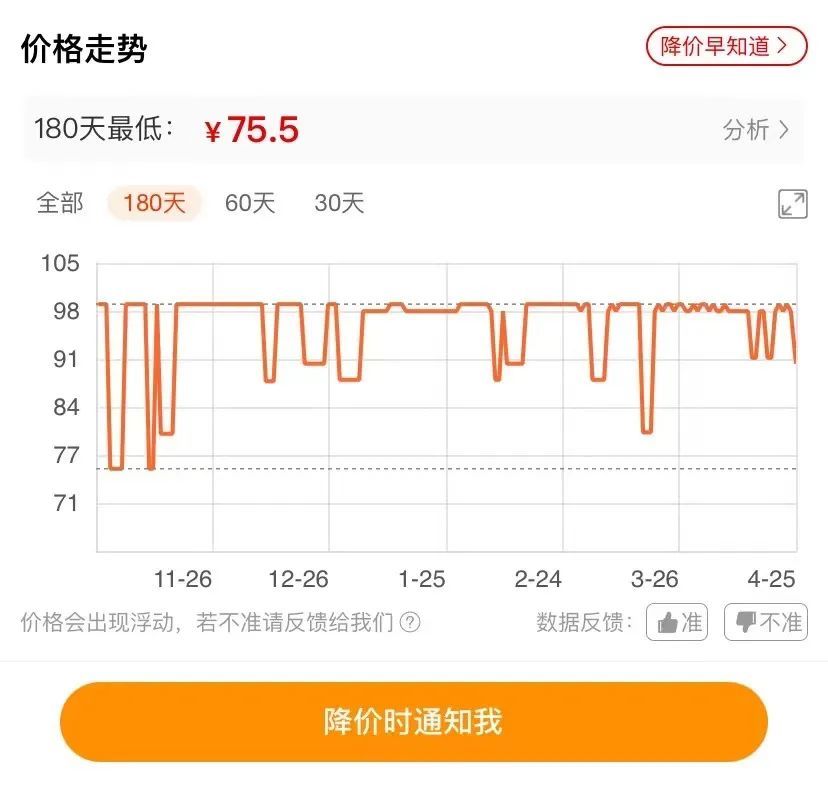Open the 分析 price analysis
Screen dimensions: 828x787
755,130
